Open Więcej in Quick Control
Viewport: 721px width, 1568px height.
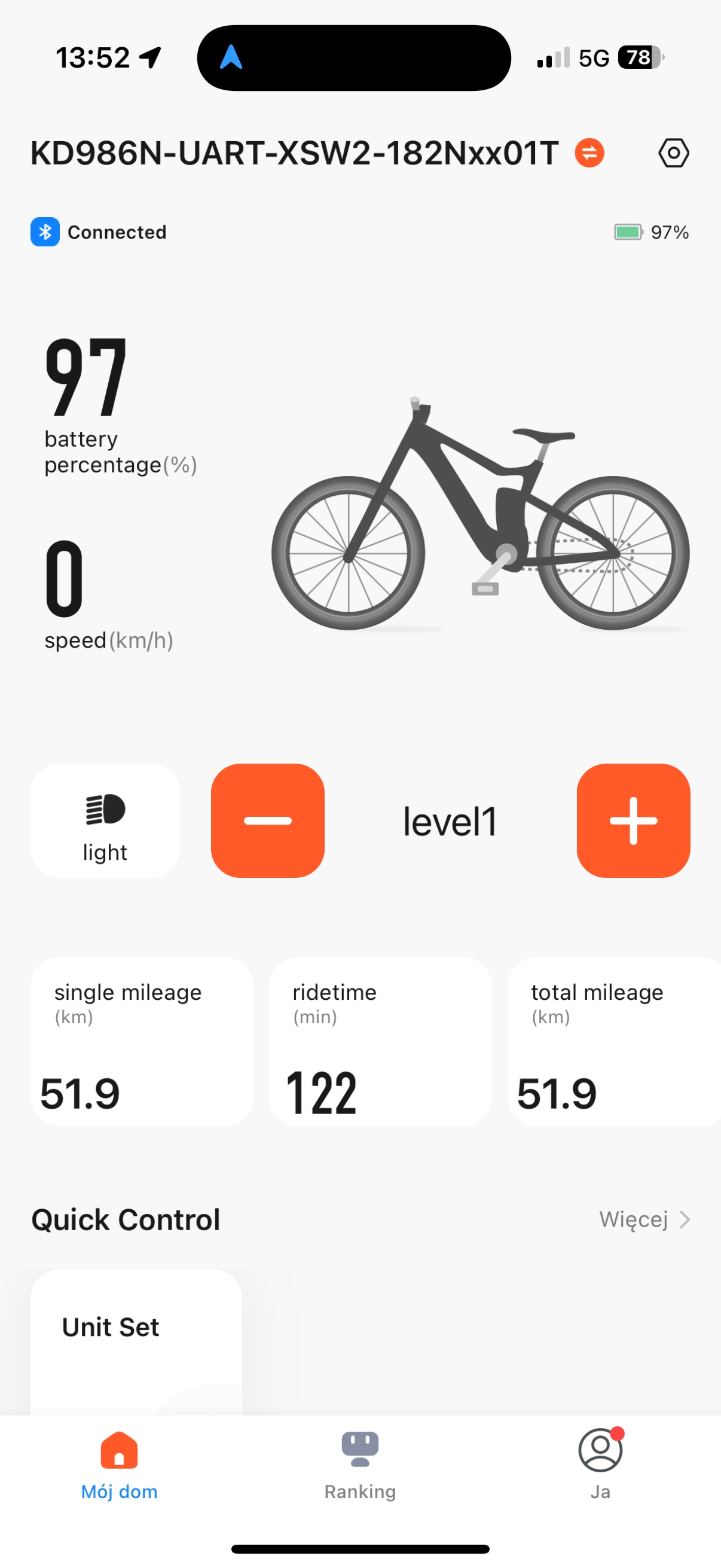pos(644,1219)
